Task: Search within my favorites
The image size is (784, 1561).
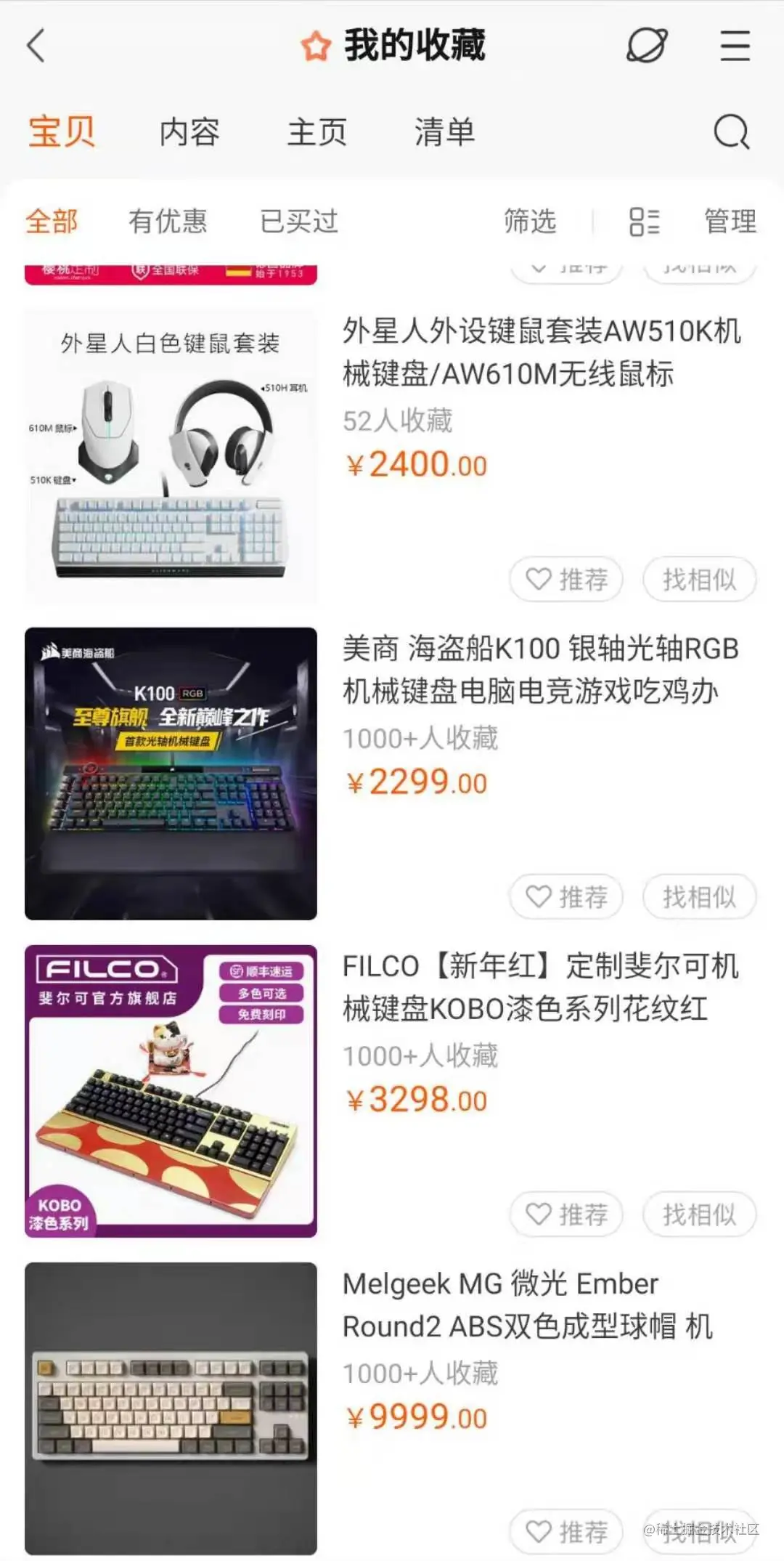Action: (730, 132)
